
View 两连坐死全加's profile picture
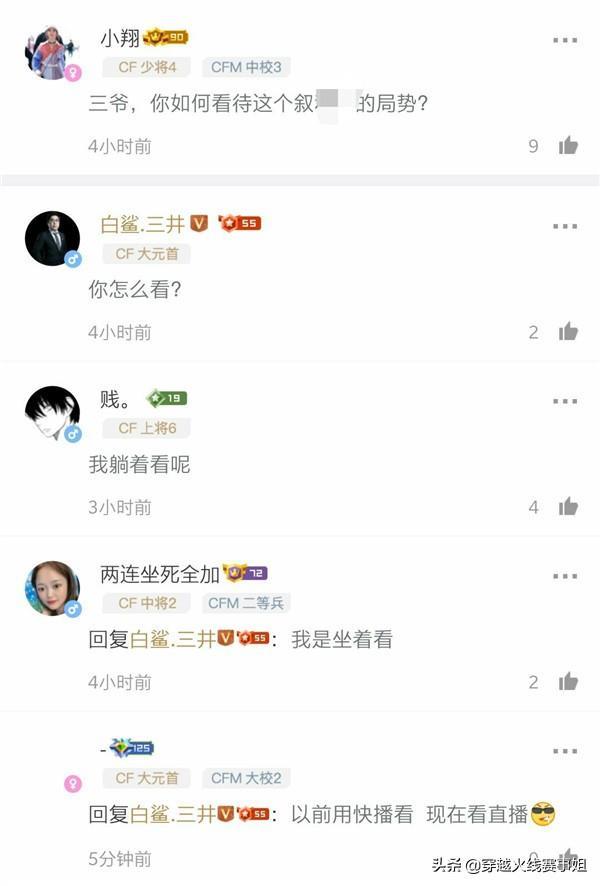51,587
